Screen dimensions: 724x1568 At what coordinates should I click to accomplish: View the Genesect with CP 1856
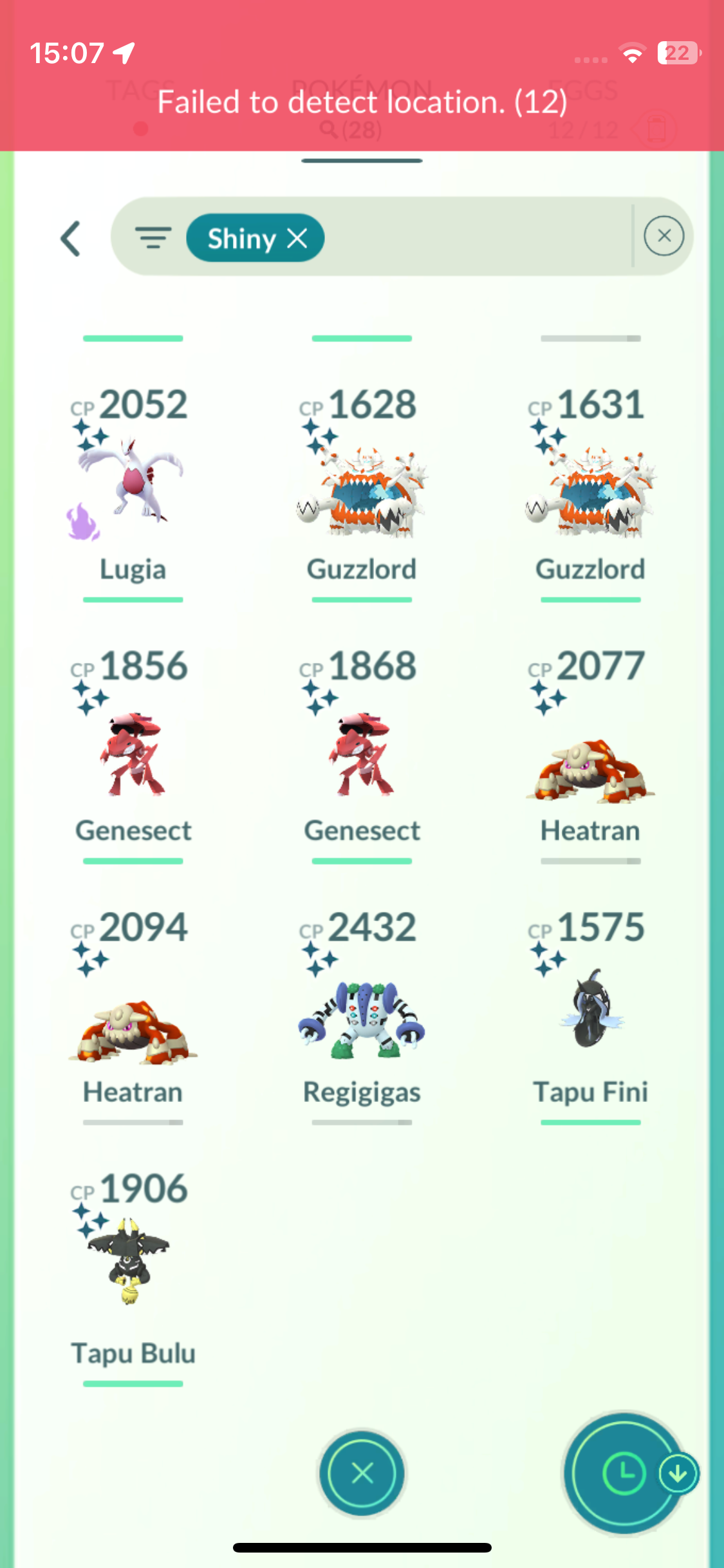(133, 754)
